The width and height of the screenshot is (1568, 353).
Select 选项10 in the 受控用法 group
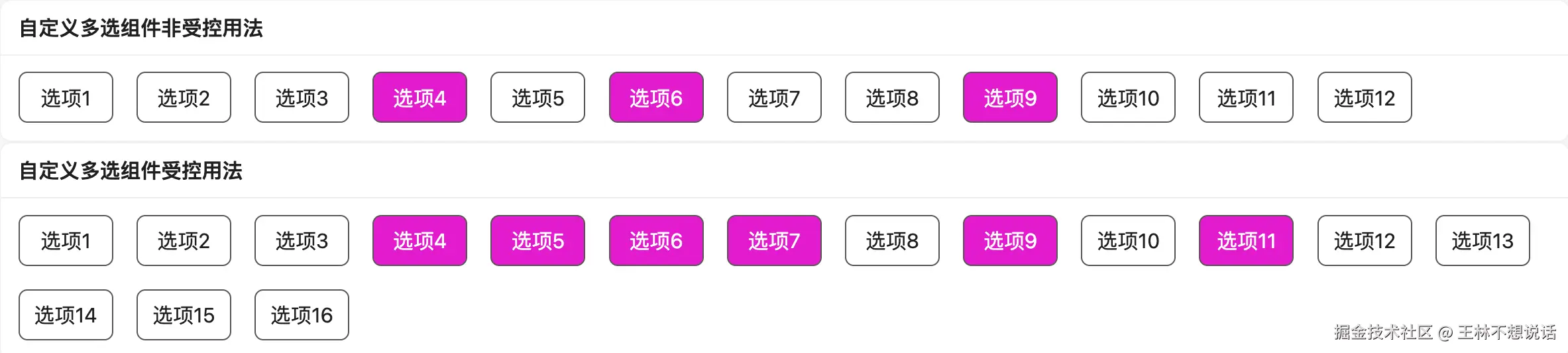pos(1128,240)
